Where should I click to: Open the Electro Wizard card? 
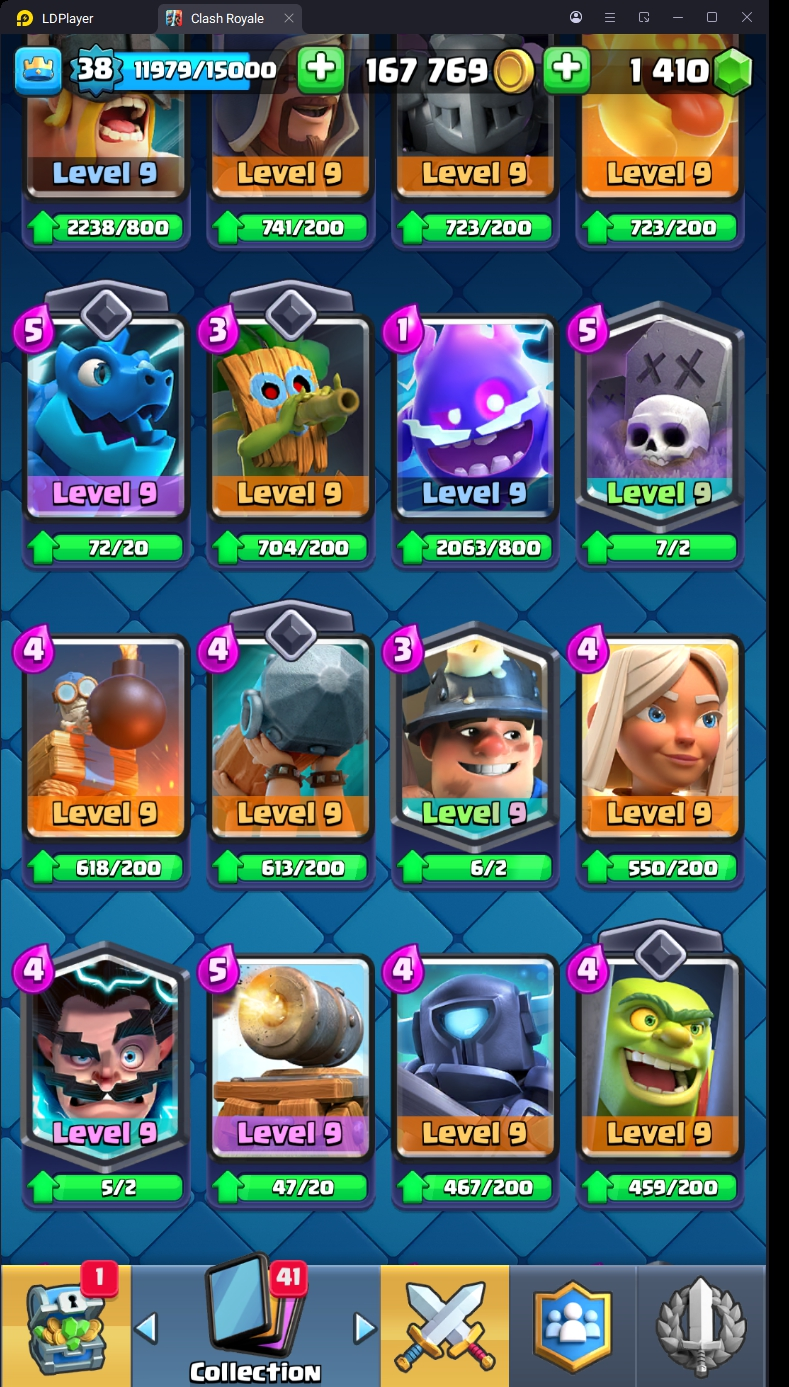(106, 1060)
